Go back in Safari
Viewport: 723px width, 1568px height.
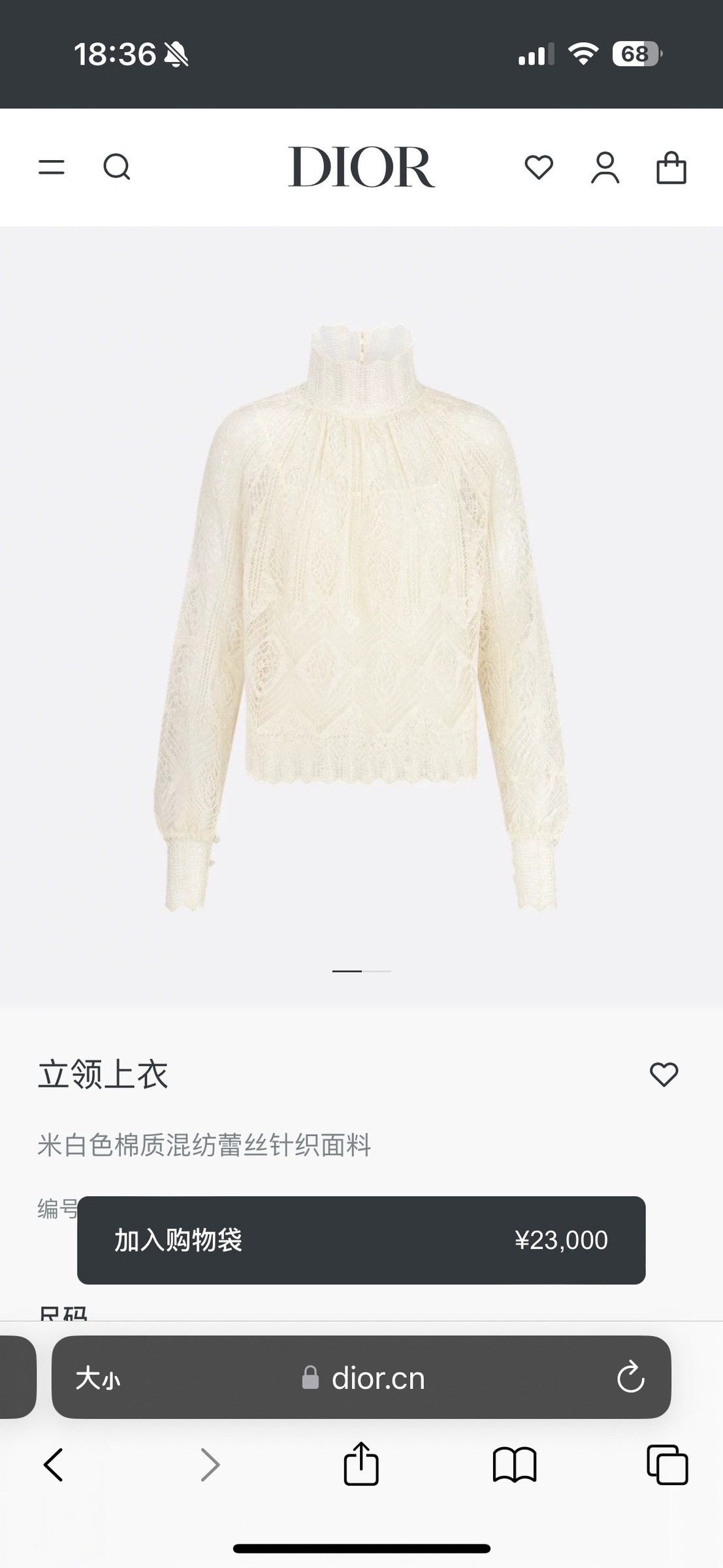(x=54, y=1465)
